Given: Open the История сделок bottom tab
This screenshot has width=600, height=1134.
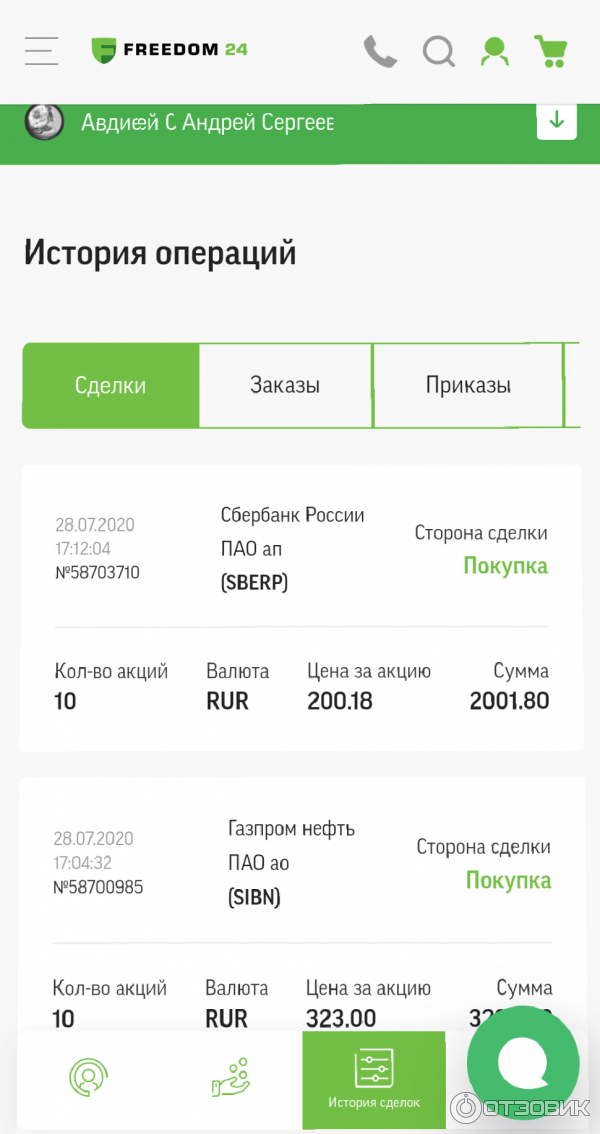Looking at the screenshot, I should (374, 1080).
